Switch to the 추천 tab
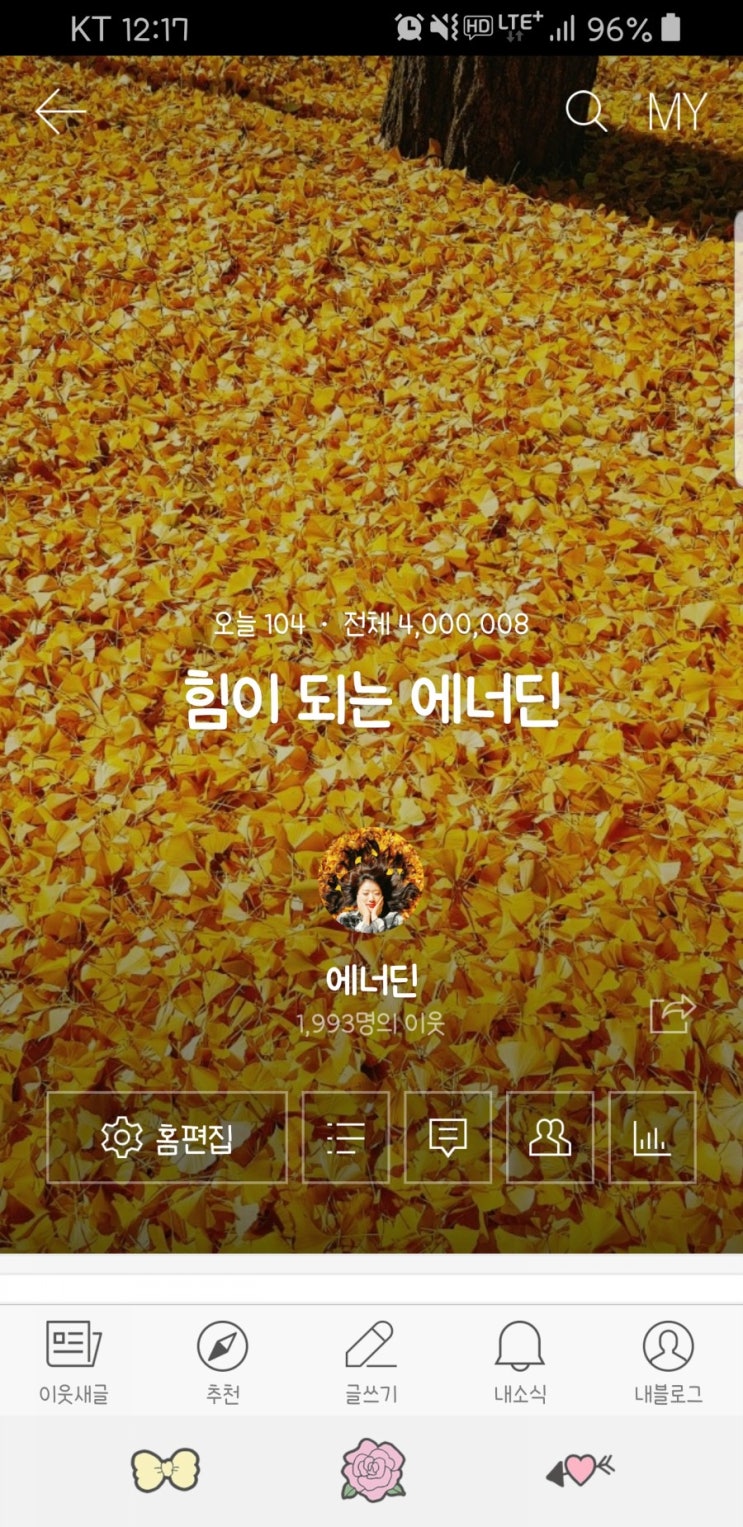This screenshot has height=1527, width=743. pyautogui.click(x=222, y=1362)
